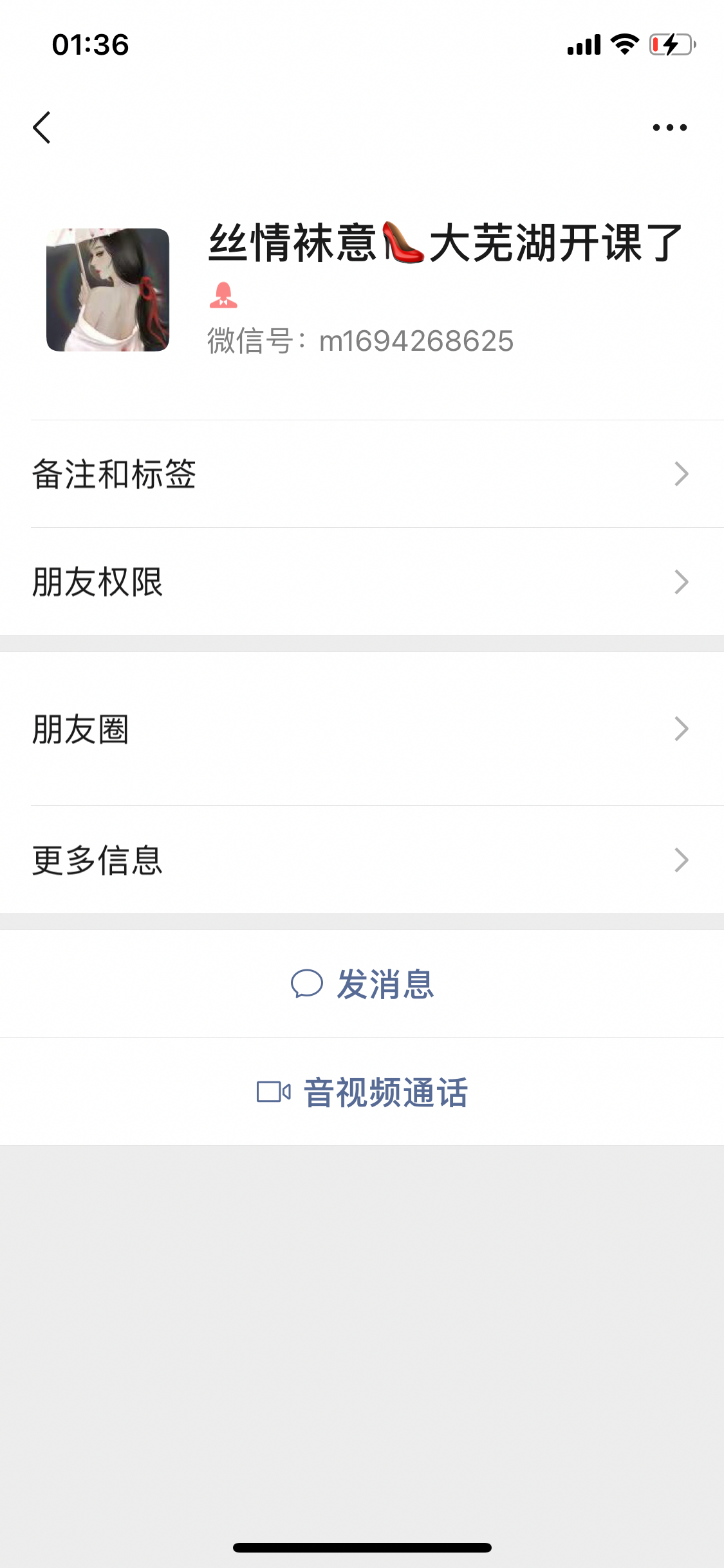This screenshot has height=1568, width=724.
Task: Tap the charging battery indicator
Action: coord(671,45)
